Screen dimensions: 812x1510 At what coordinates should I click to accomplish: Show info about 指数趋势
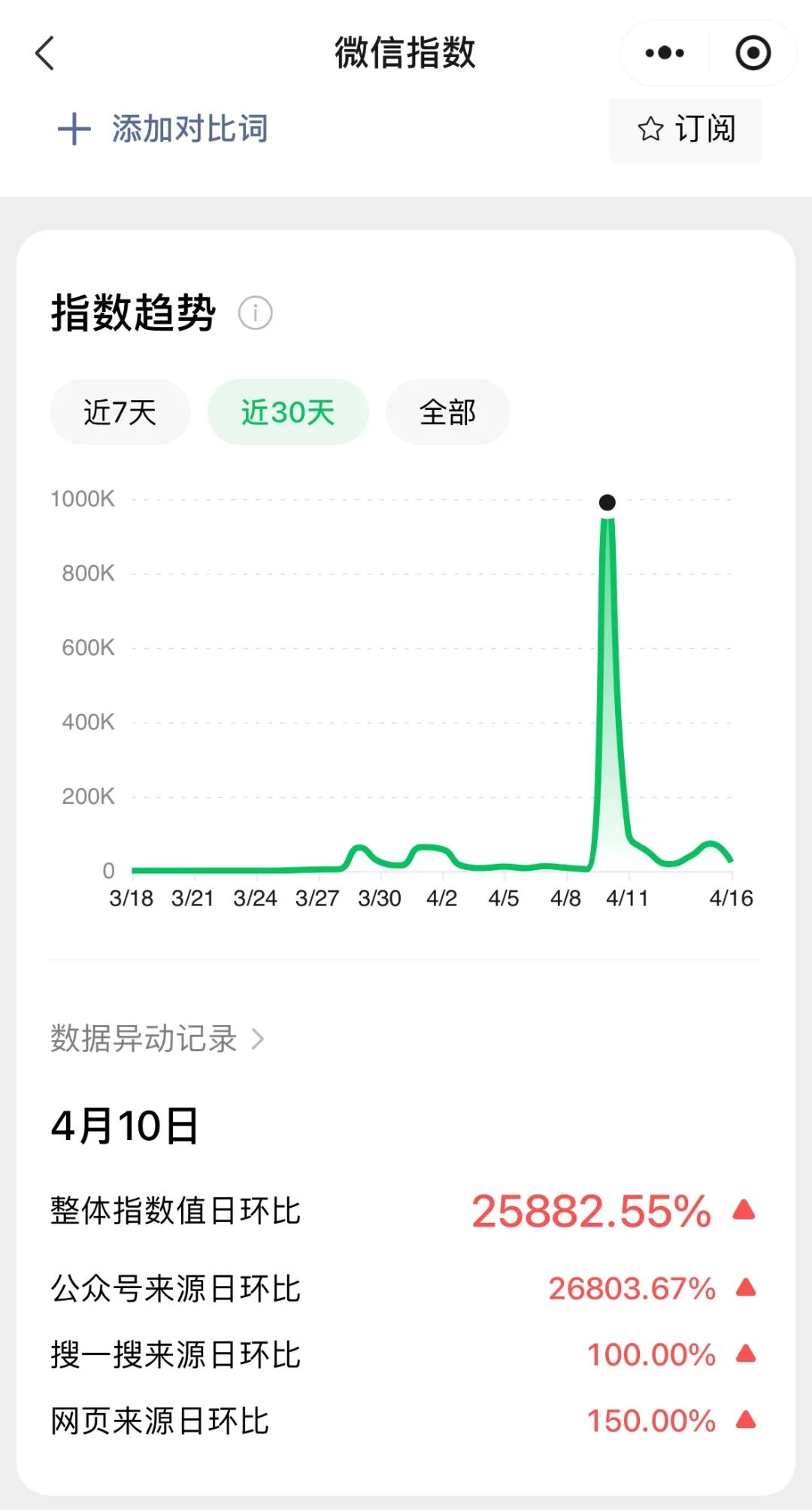(x=255, y=313)
